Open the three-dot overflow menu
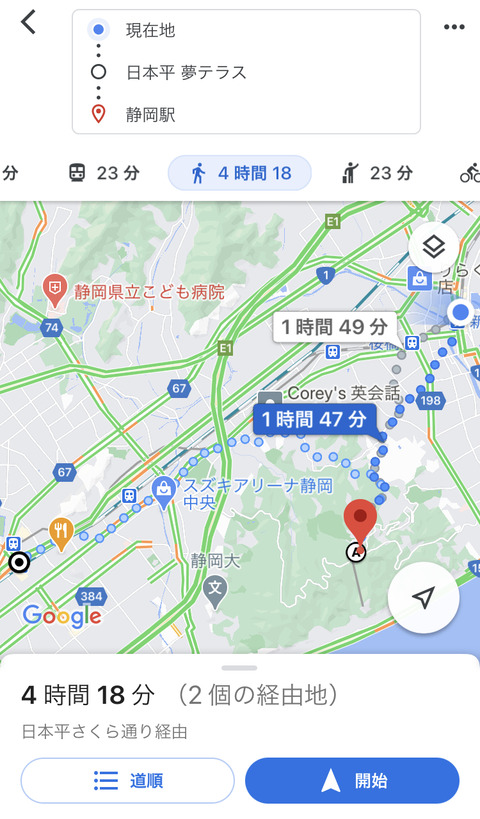480x819 pixels. point(454,27)
